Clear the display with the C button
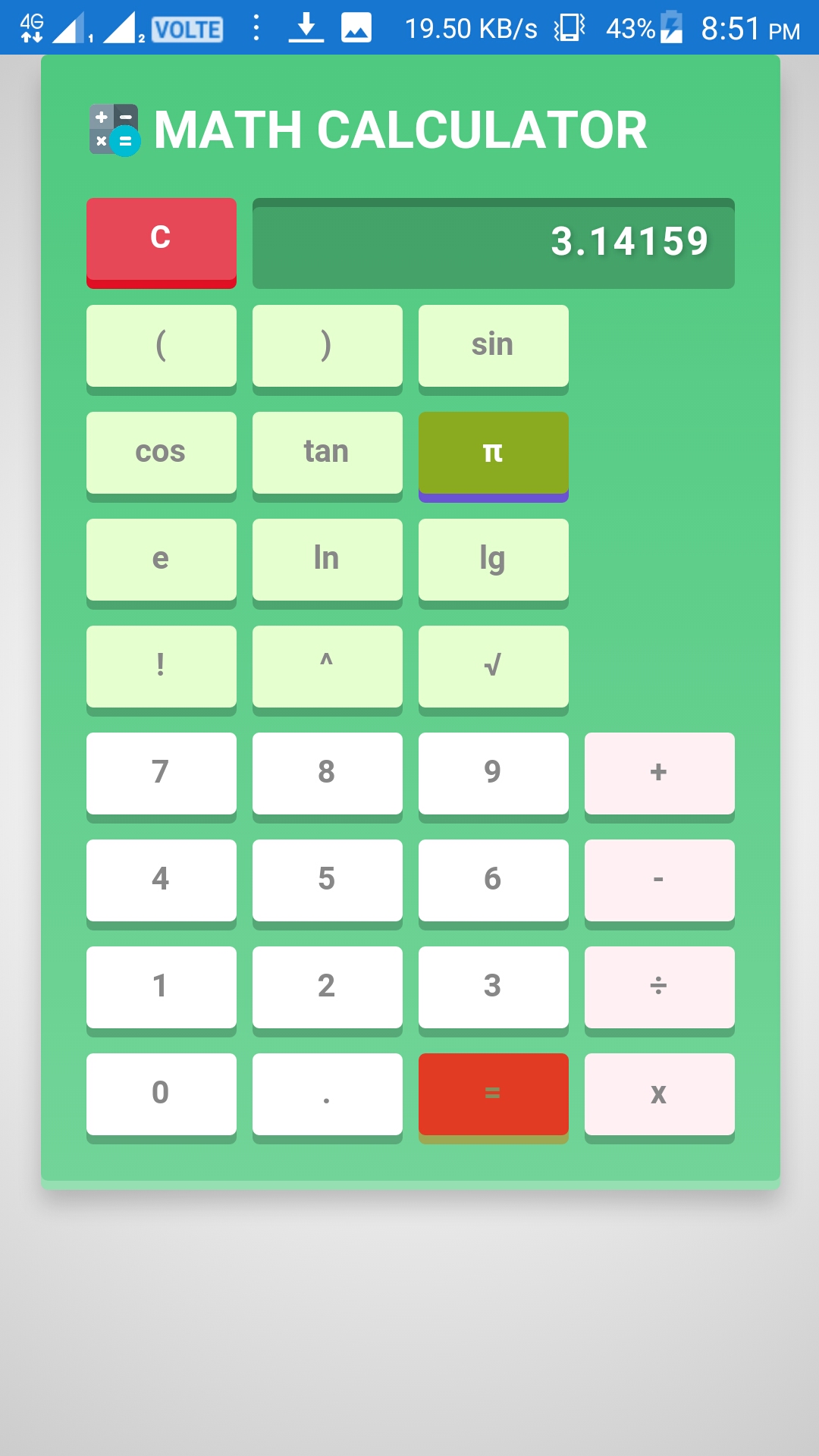The height and width of the screenshot is (1456, 819). (161, 240)
